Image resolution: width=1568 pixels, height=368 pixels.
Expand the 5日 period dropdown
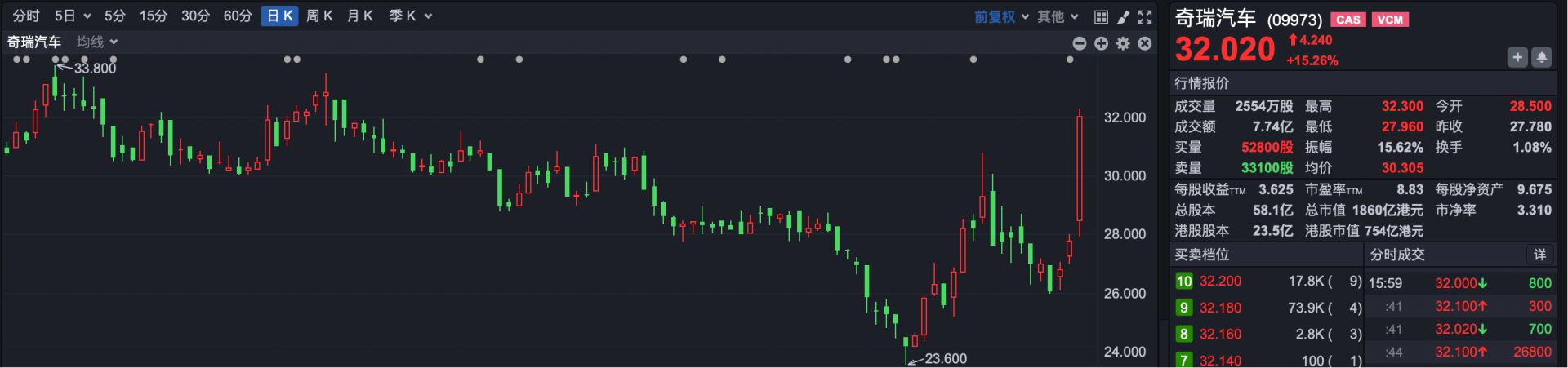[x=72, y=16]
